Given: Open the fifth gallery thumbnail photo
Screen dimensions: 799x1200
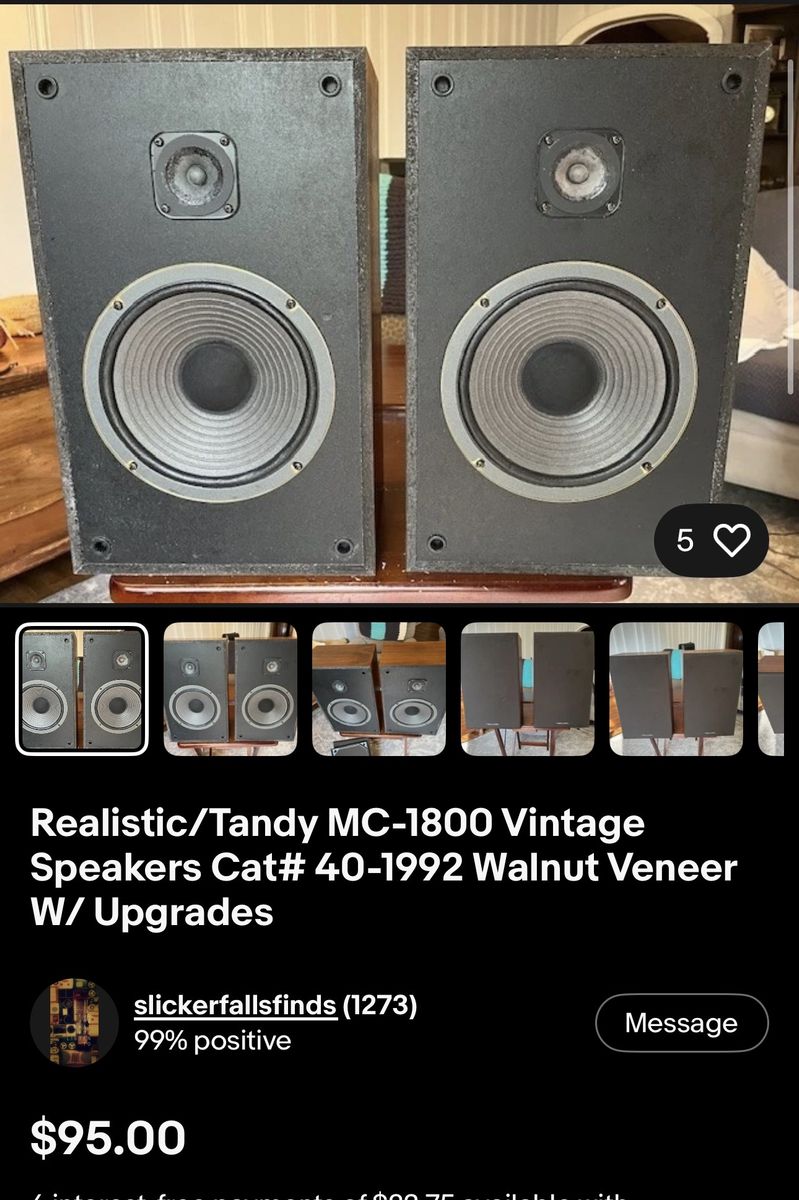Looking at the screenshot, I should click(676, 689).
